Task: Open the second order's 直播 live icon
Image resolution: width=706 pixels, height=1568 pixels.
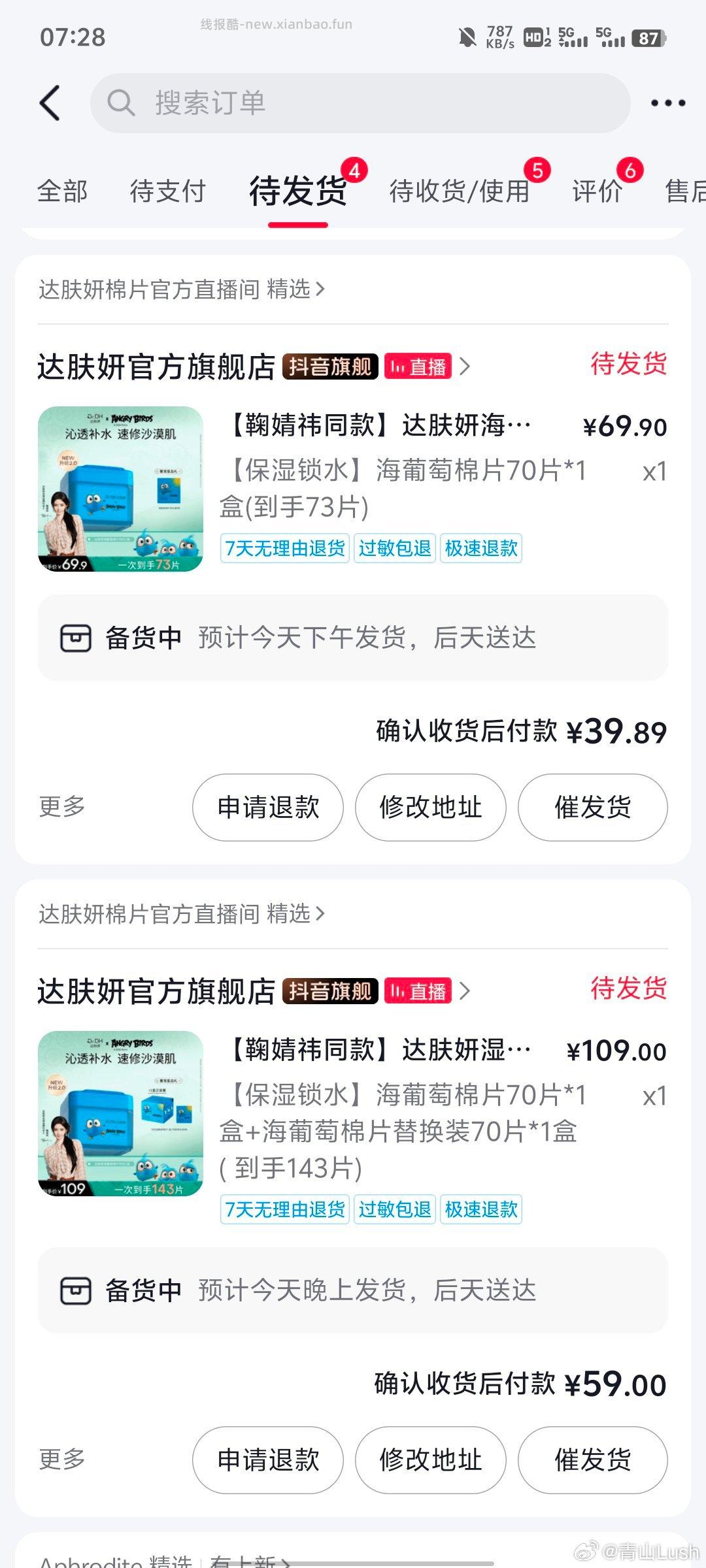Action: (x=419, y=991)
